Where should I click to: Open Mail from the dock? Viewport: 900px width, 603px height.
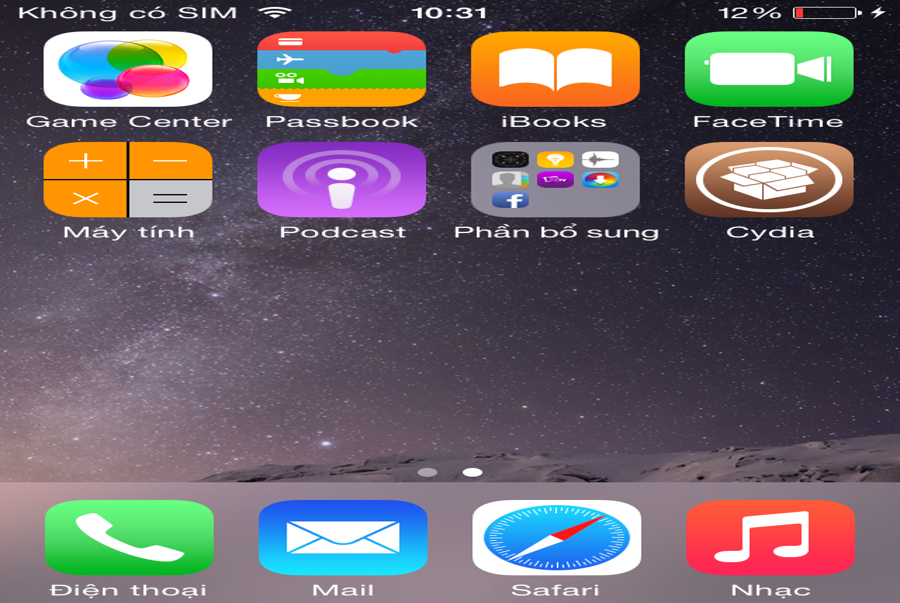(x=342, y=538)
